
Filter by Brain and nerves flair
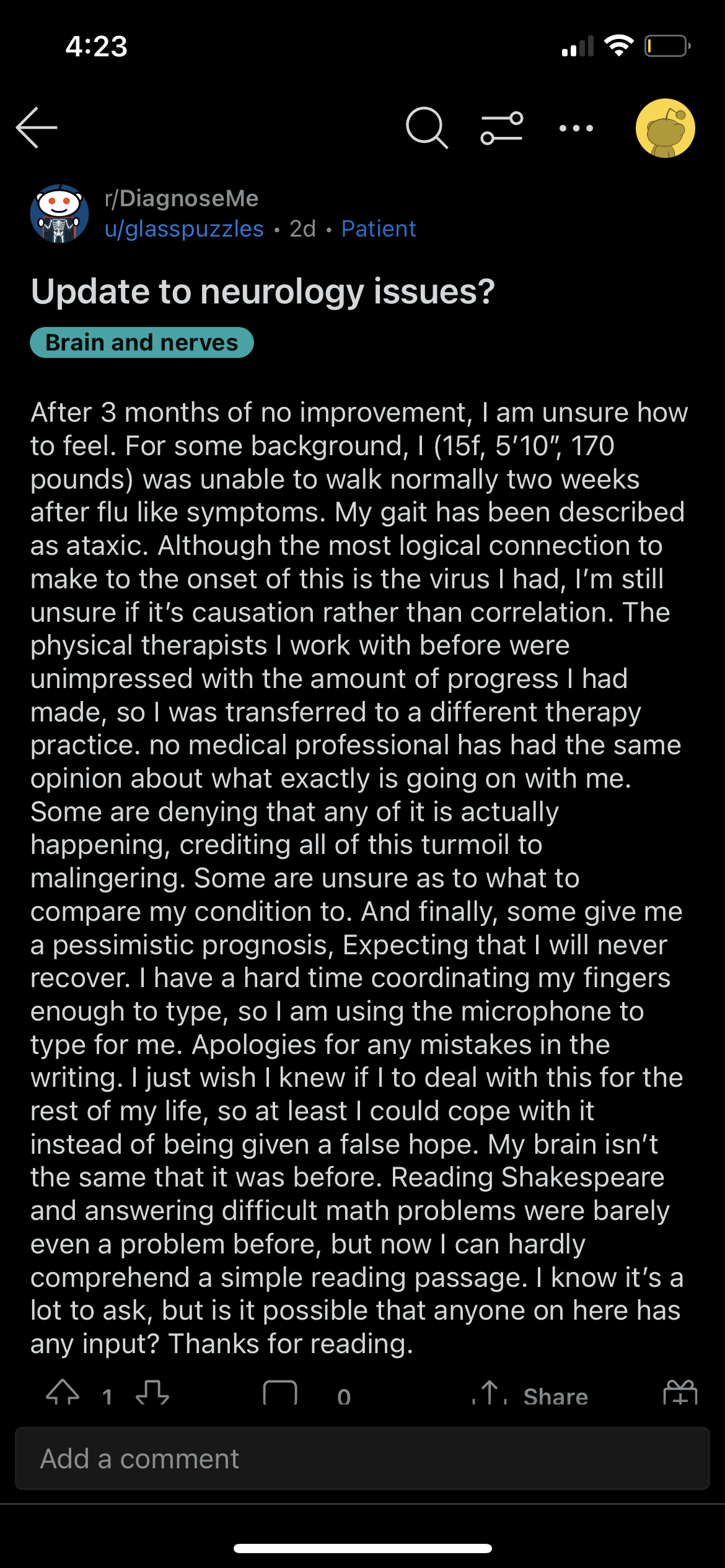tap(142, 342)
